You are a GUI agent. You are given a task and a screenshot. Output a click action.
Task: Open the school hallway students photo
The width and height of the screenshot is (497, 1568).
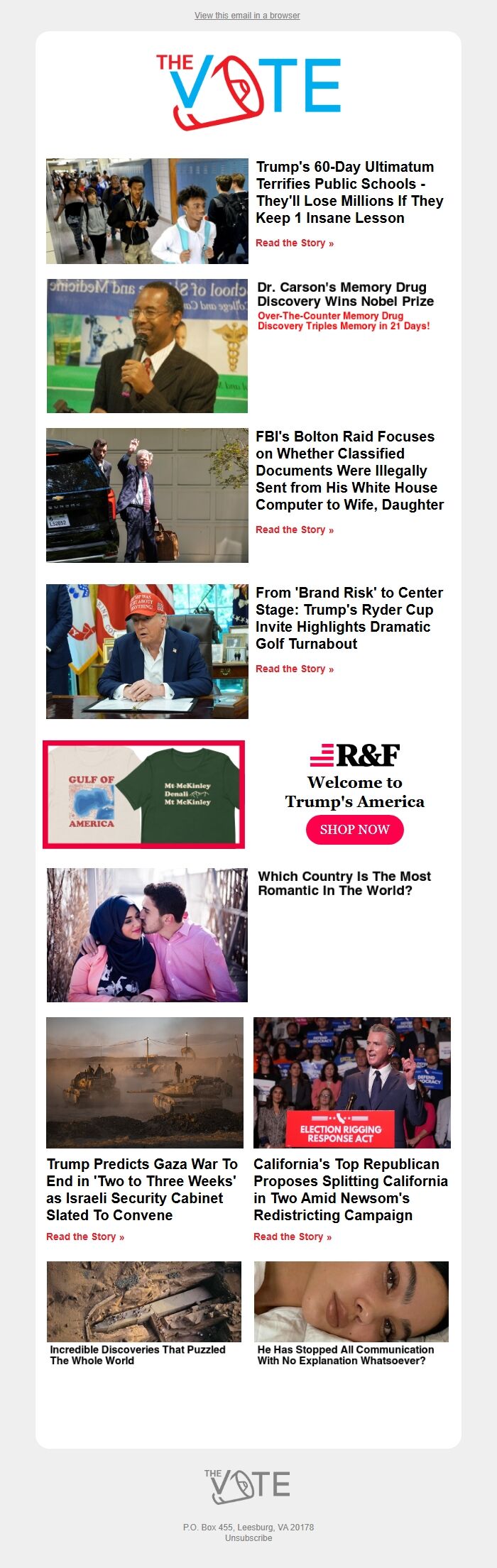(x=147, y=211)
